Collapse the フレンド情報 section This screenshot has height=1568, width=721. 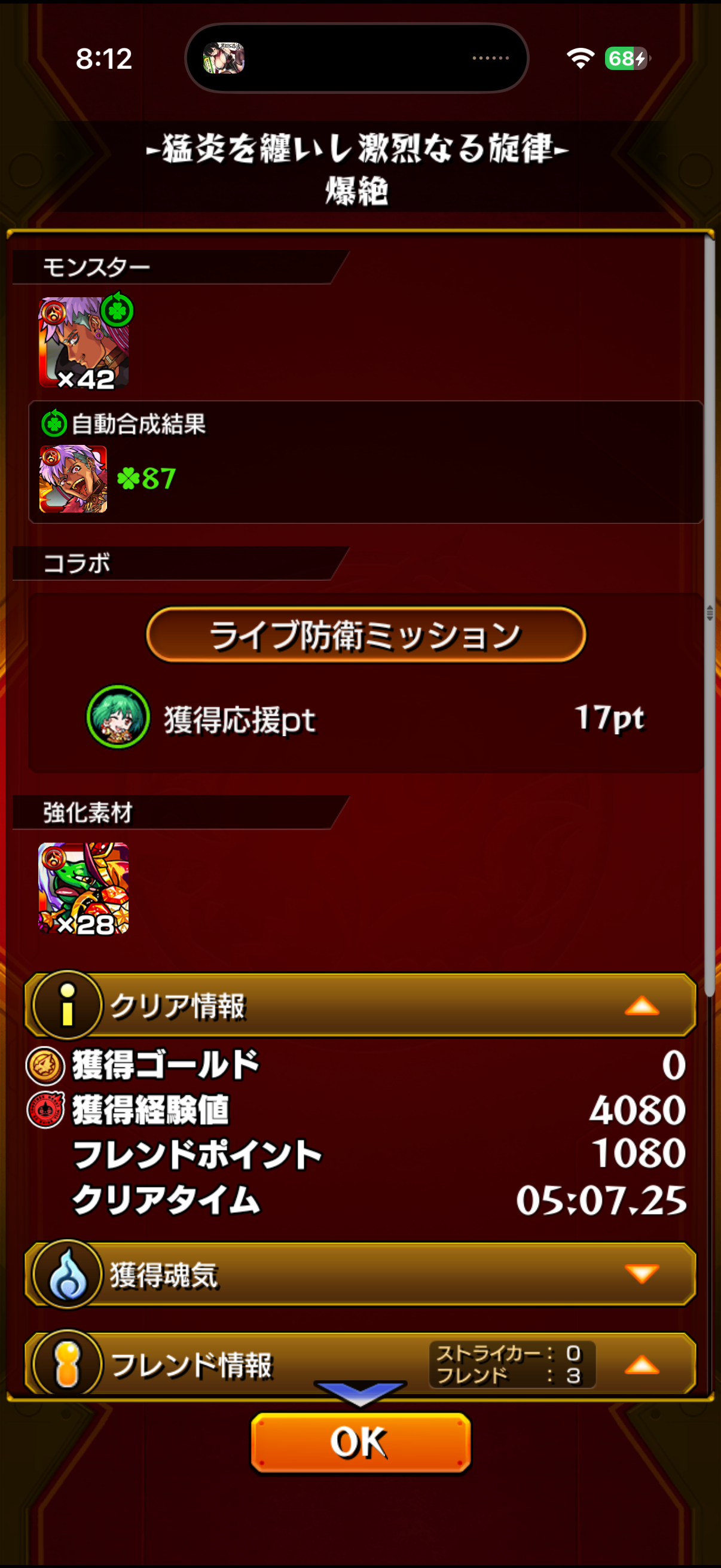(641, 1365)
